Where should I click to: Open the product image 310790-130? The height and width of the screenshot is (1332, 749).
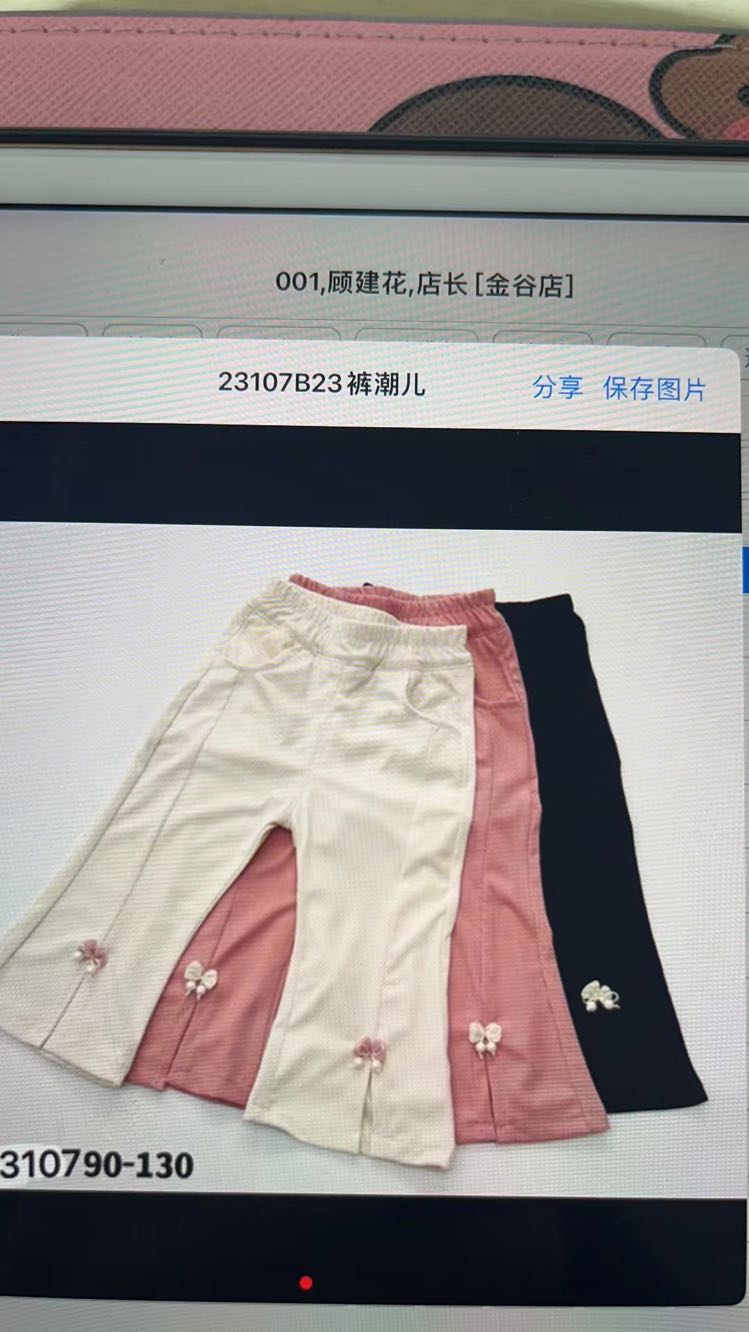point(370,860)
